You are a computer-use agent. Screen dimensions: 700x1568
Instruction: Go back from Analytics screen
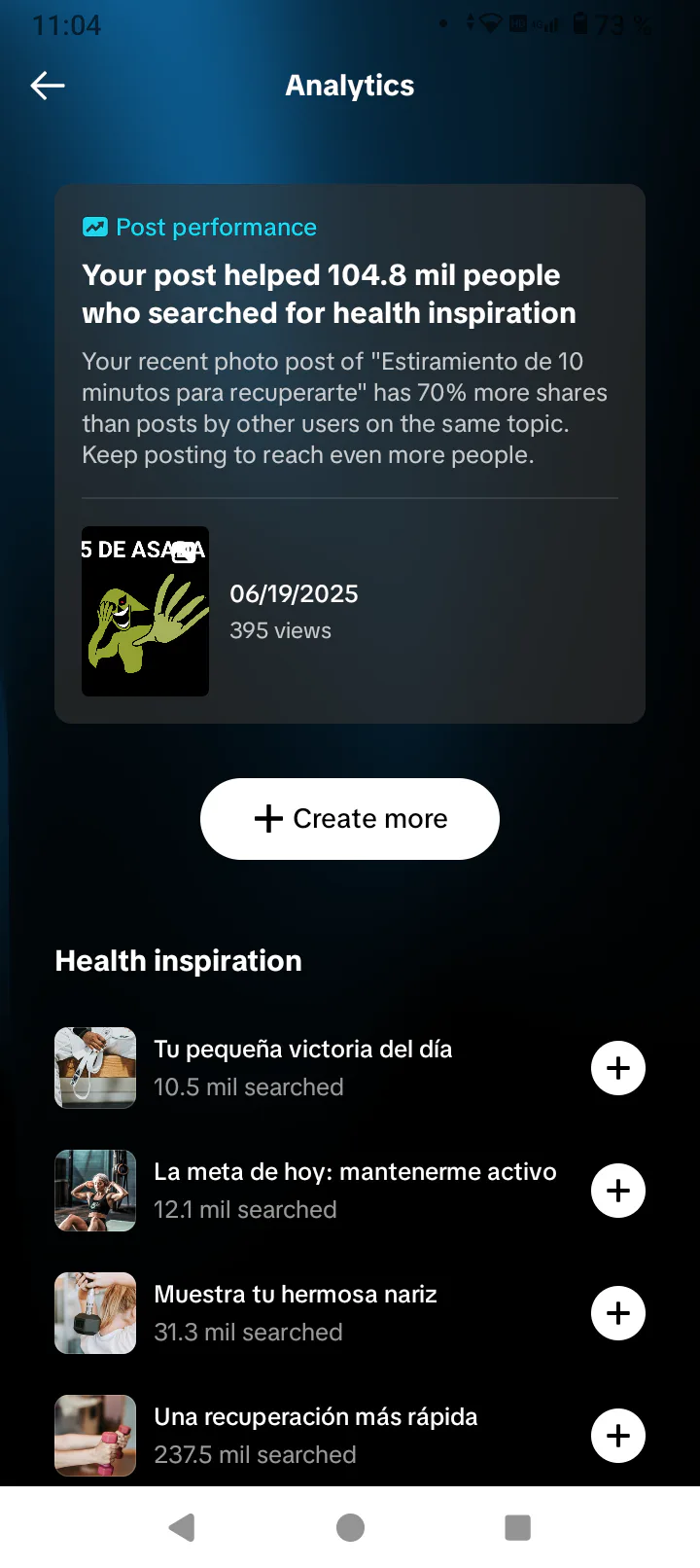point(48,86)
